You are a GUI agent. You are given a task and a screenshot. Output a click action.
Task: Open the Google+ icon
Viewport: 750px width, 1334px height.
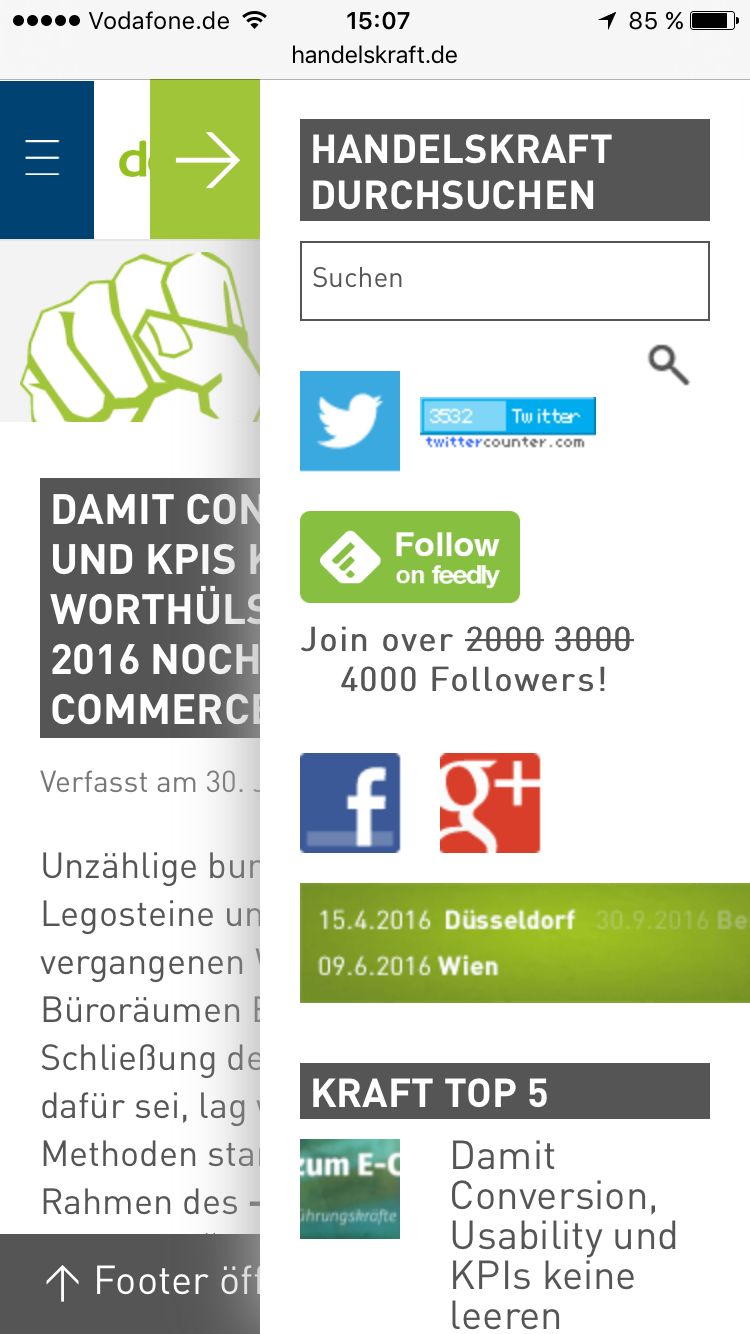490,803
